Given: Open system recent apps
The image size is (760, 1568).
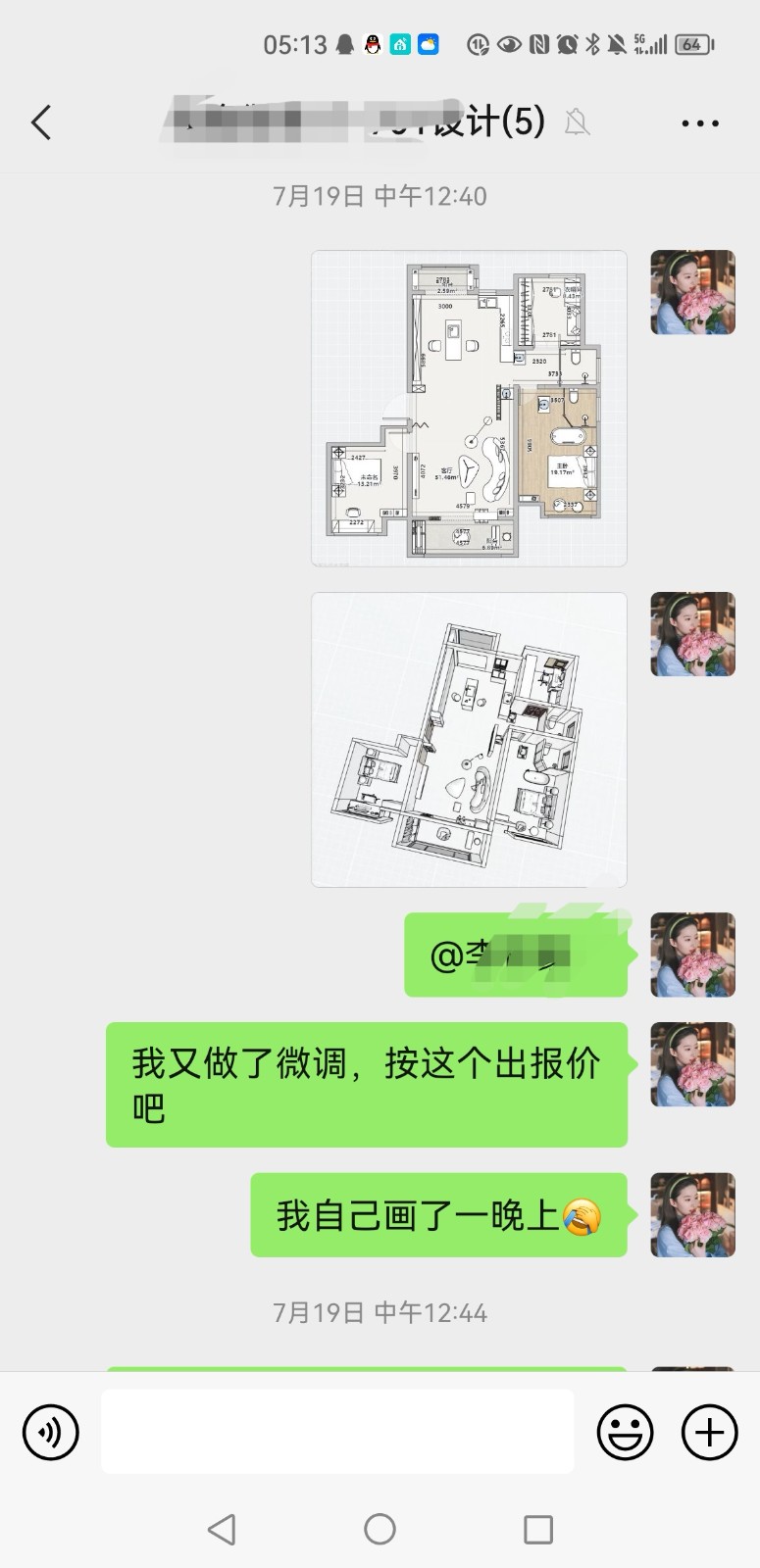Looking at the screenshot, I should (538, 1529).
